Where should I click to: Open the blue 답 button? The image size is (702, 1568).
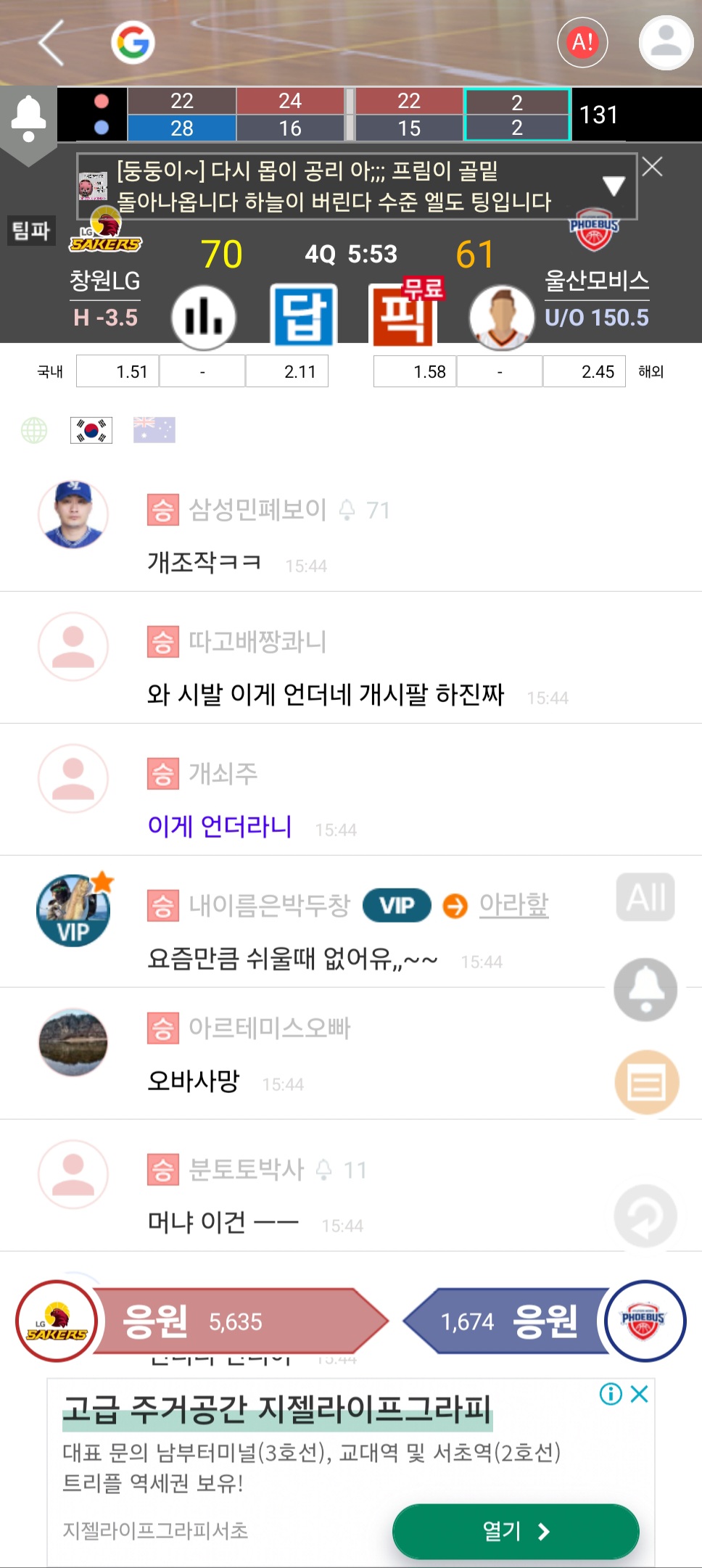(x=304, y=317)
